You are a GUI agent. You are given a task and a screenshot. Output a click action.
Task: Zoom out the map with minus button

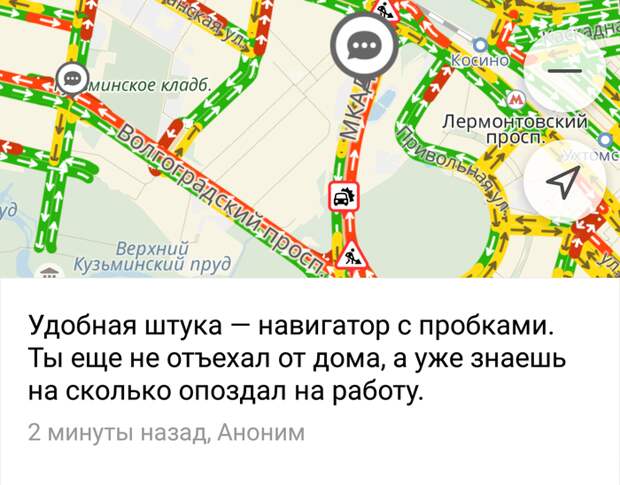[565, 74]
